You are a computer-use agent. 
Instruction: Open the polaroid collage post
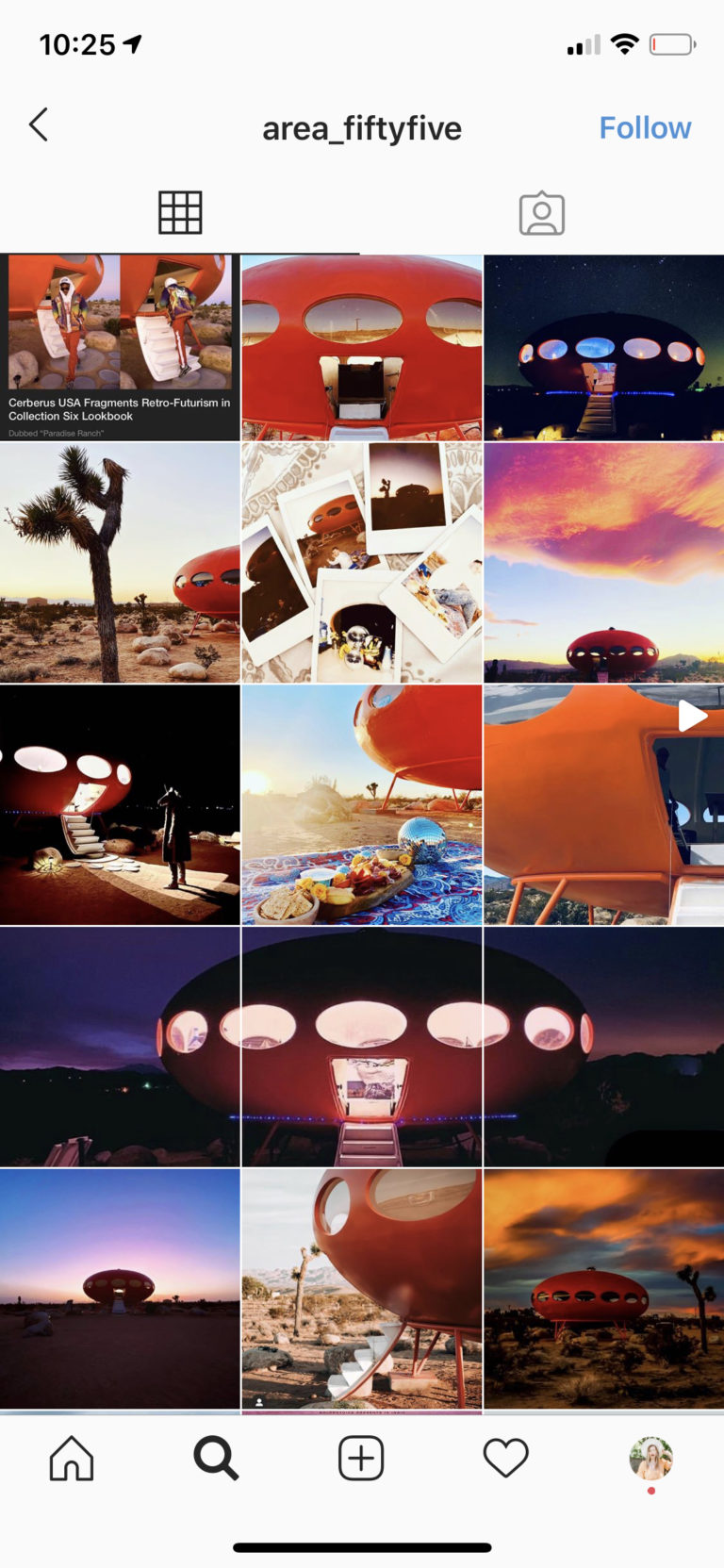[361, 566]
